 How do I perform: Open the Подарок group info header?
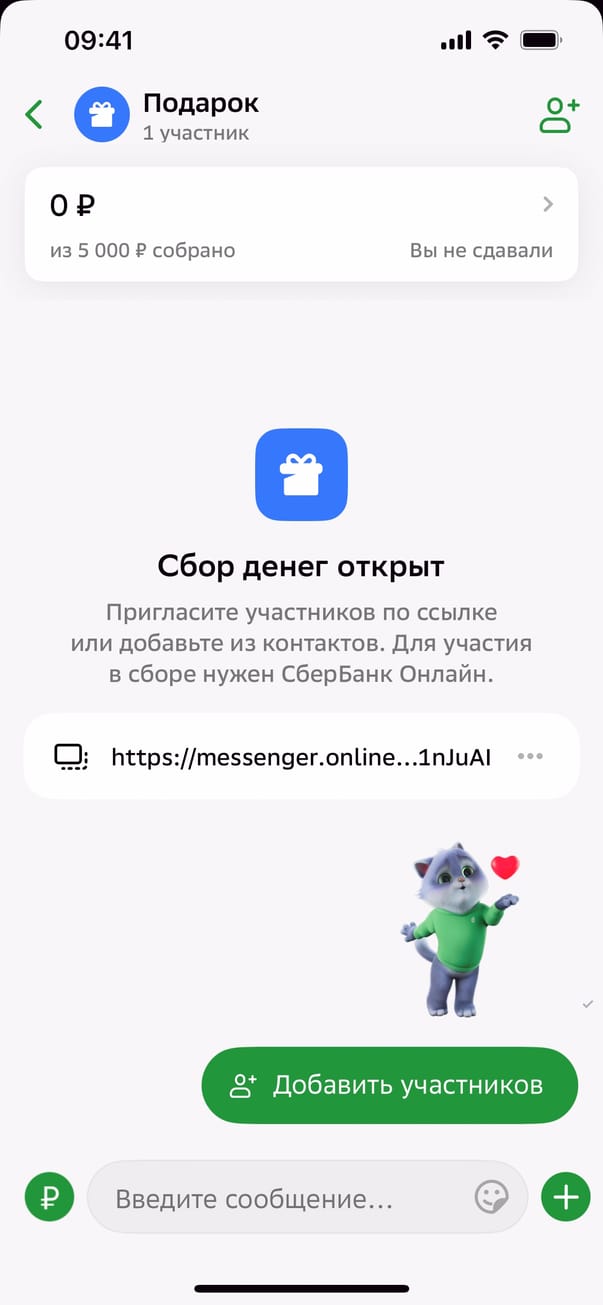coord(200,115)
